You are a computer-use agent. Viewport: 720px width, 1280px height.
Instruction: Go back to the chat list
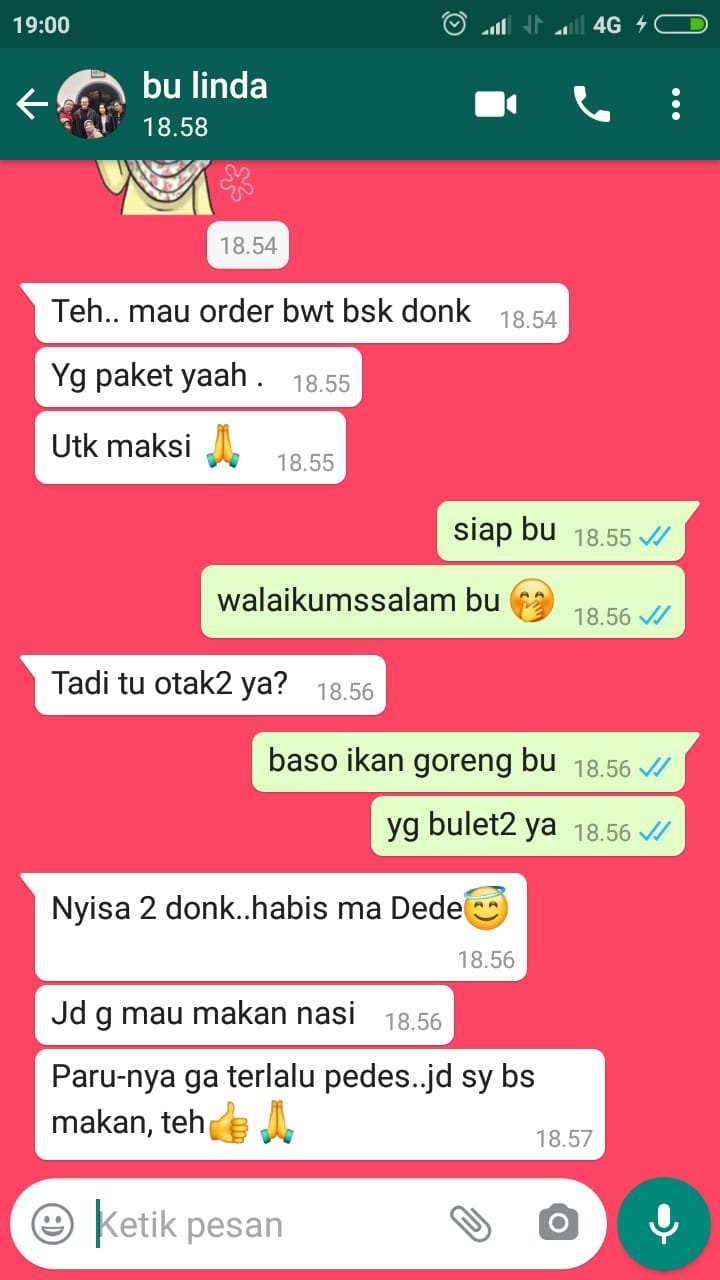pos(31,104)
